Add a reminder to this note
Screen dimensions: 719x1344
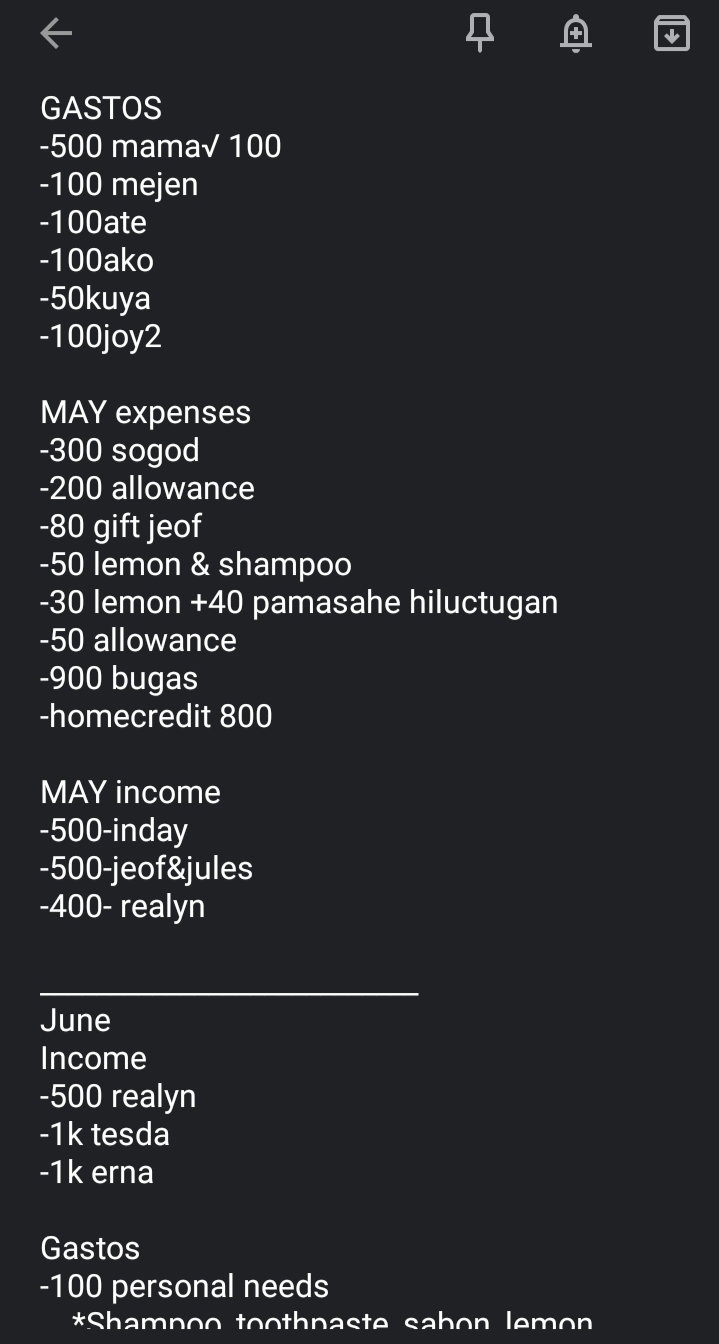pyautogui.click(x=575, y=34)
